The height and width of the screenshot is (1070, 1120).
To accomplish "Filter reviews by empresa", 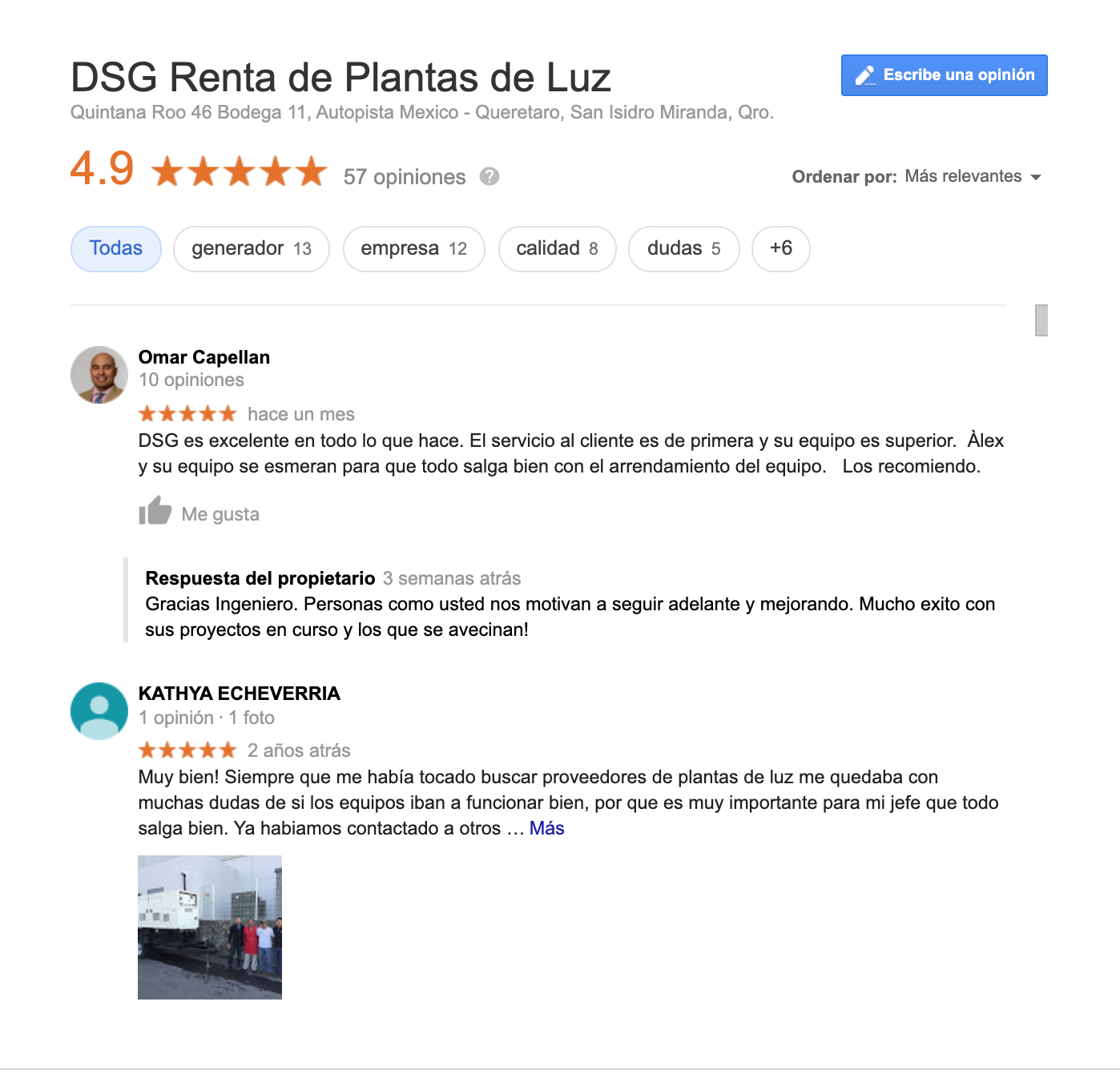I will (x=413, y=249).
